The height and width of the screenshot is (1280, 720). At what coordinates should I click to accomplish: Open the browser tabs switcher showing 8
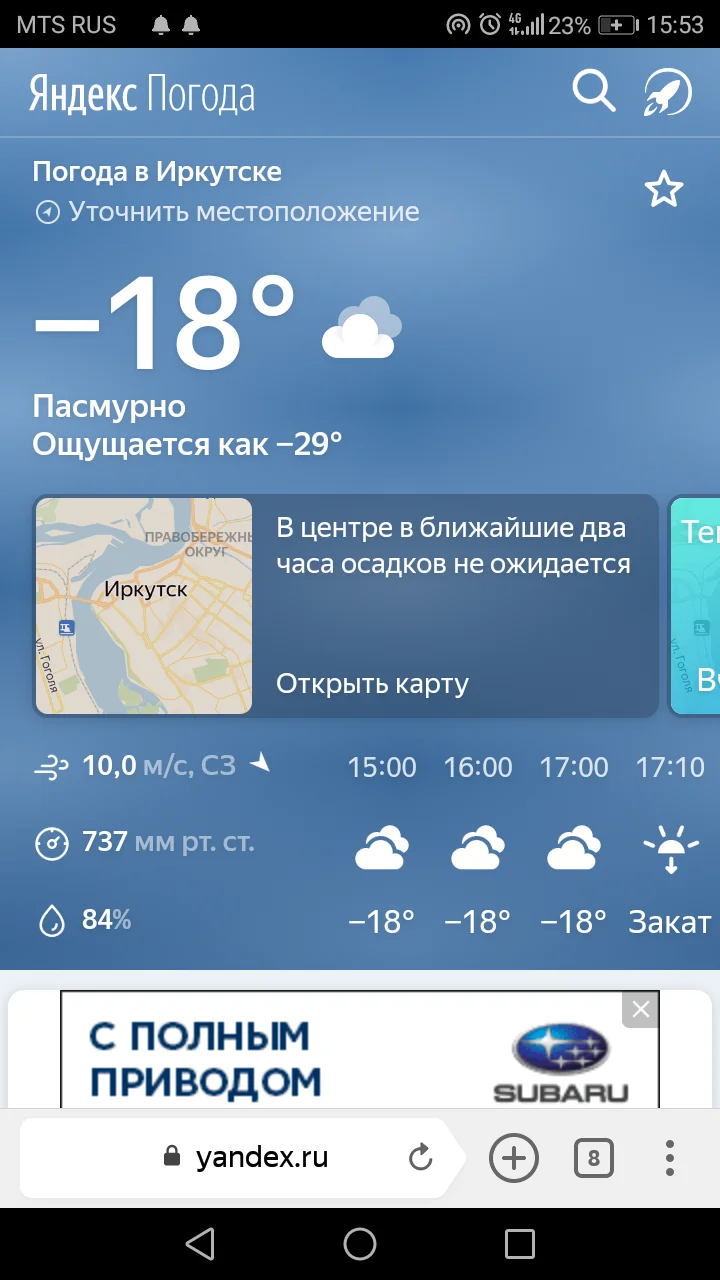(x=593, y=1157)
